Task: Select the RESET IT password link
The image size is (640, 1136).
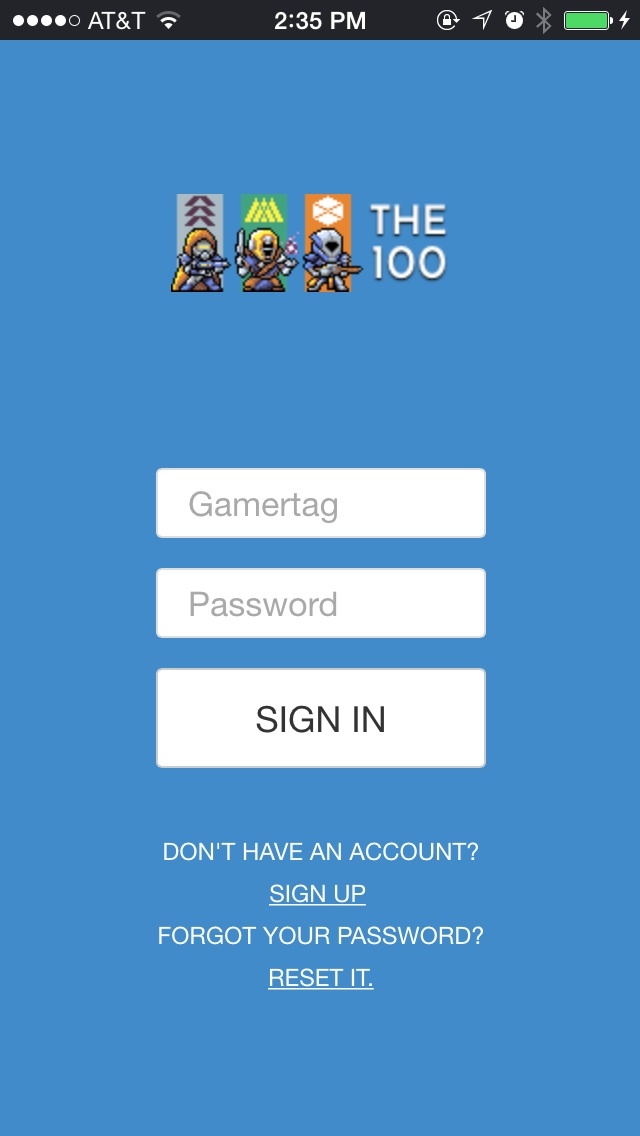Action: pyautogui.click(x=320, y=978)
